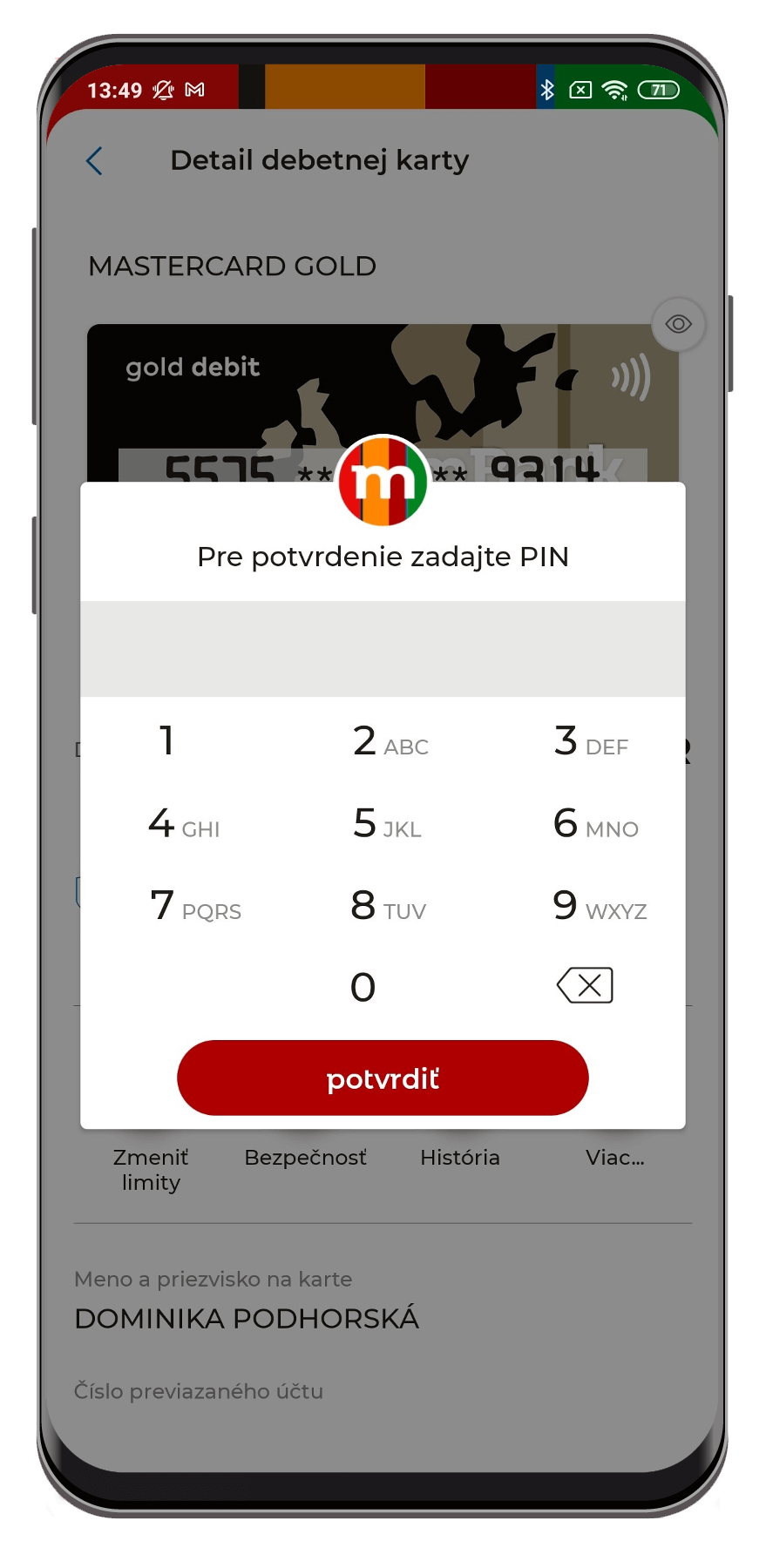Image resolution: width=766 pixels, height=1568 pixels.
Task: Confirm PIN with potvrdiť button
Action: [383, 1078]
